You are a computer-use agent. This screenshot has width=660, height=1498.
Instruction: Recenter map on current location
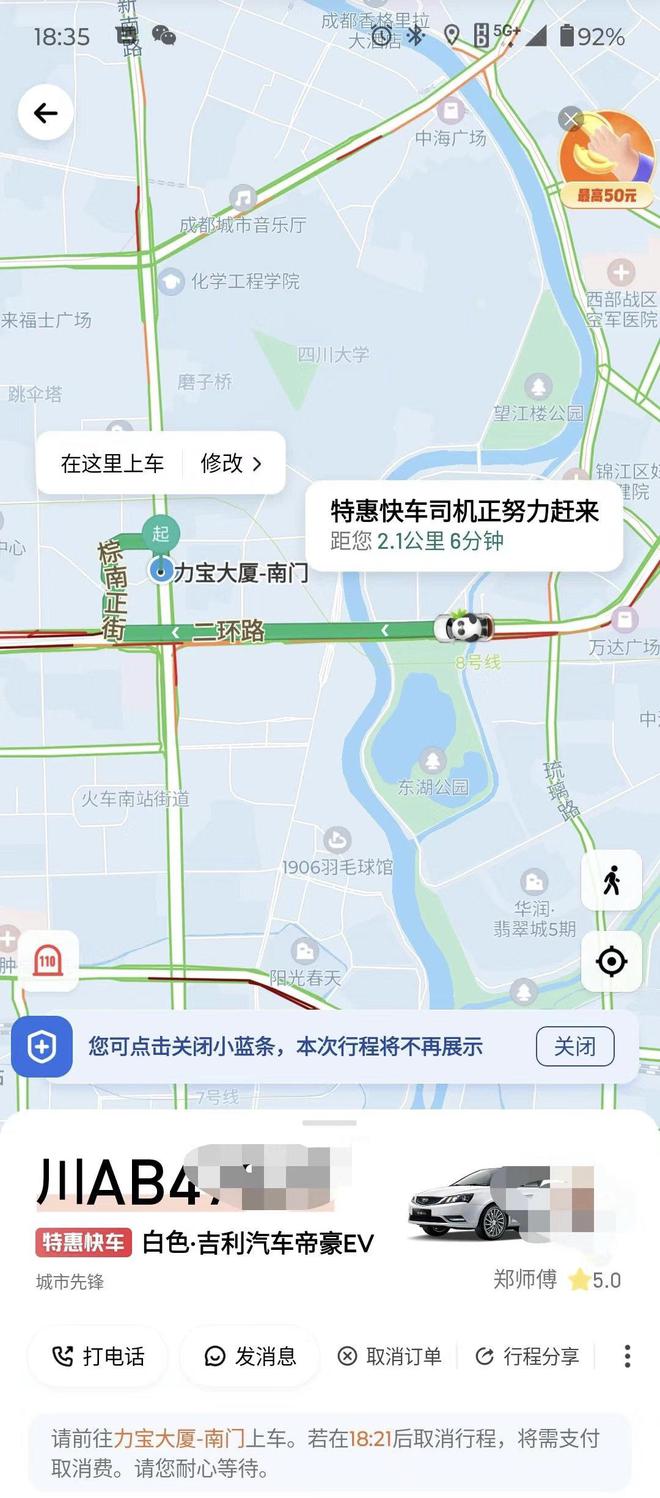pyautogui.click(x=611, y=962)
